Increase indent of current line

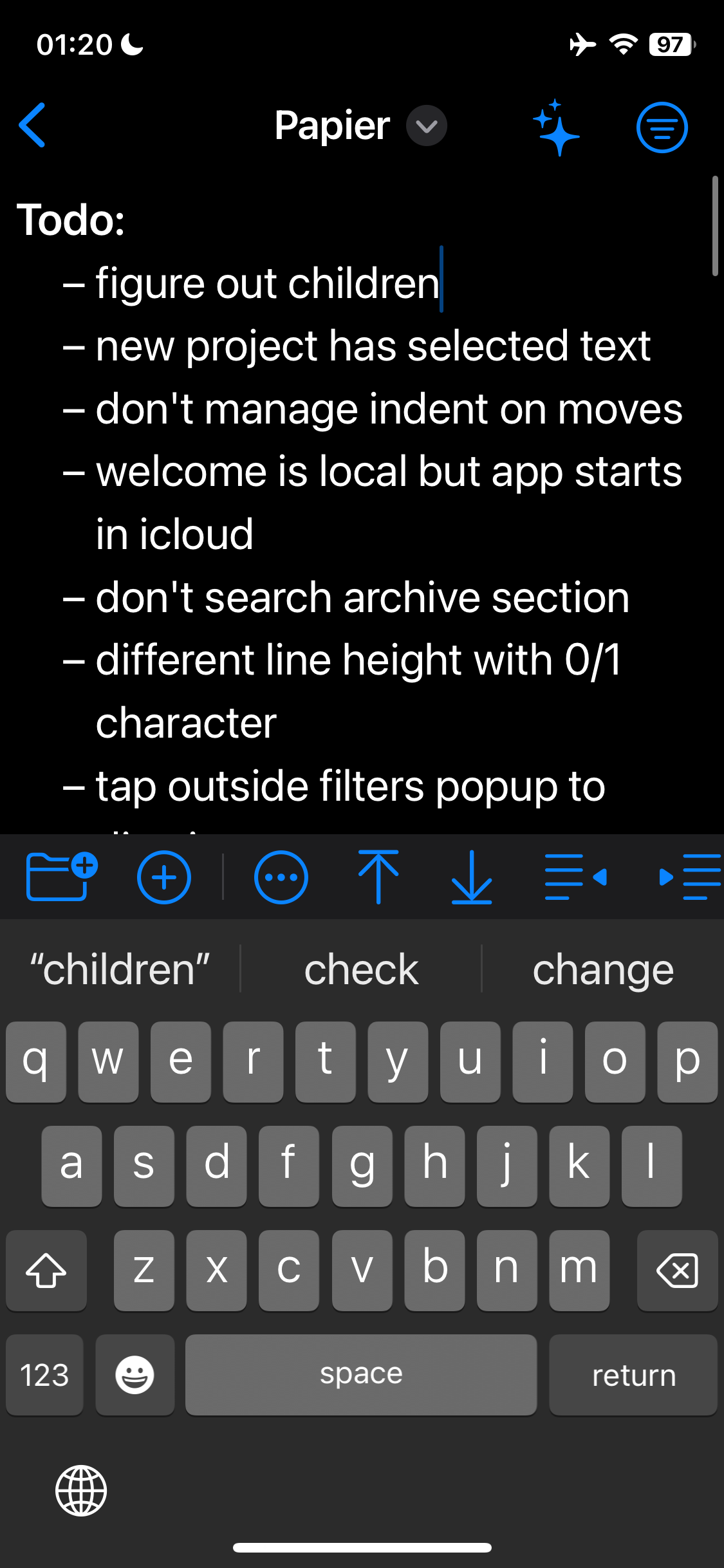[689, 877]
